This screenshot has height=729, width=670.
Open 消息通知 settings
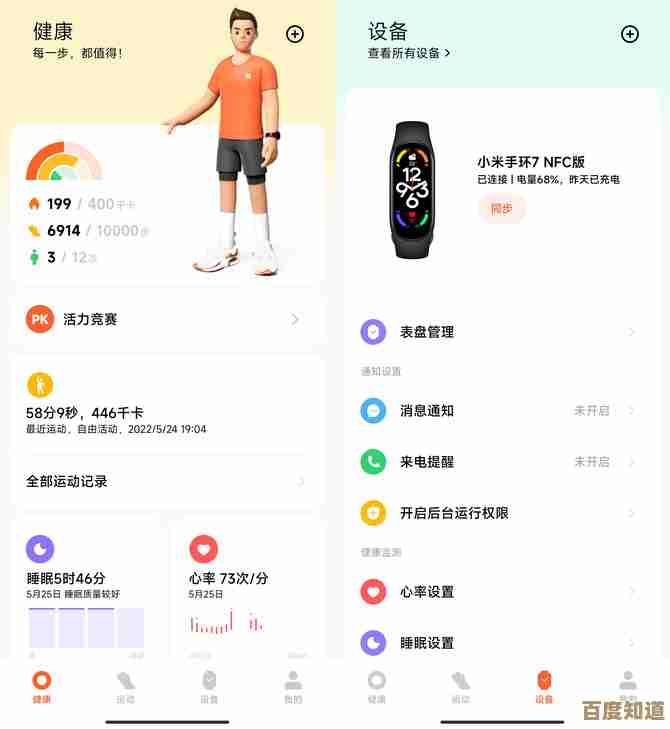(x=499, y=410)
